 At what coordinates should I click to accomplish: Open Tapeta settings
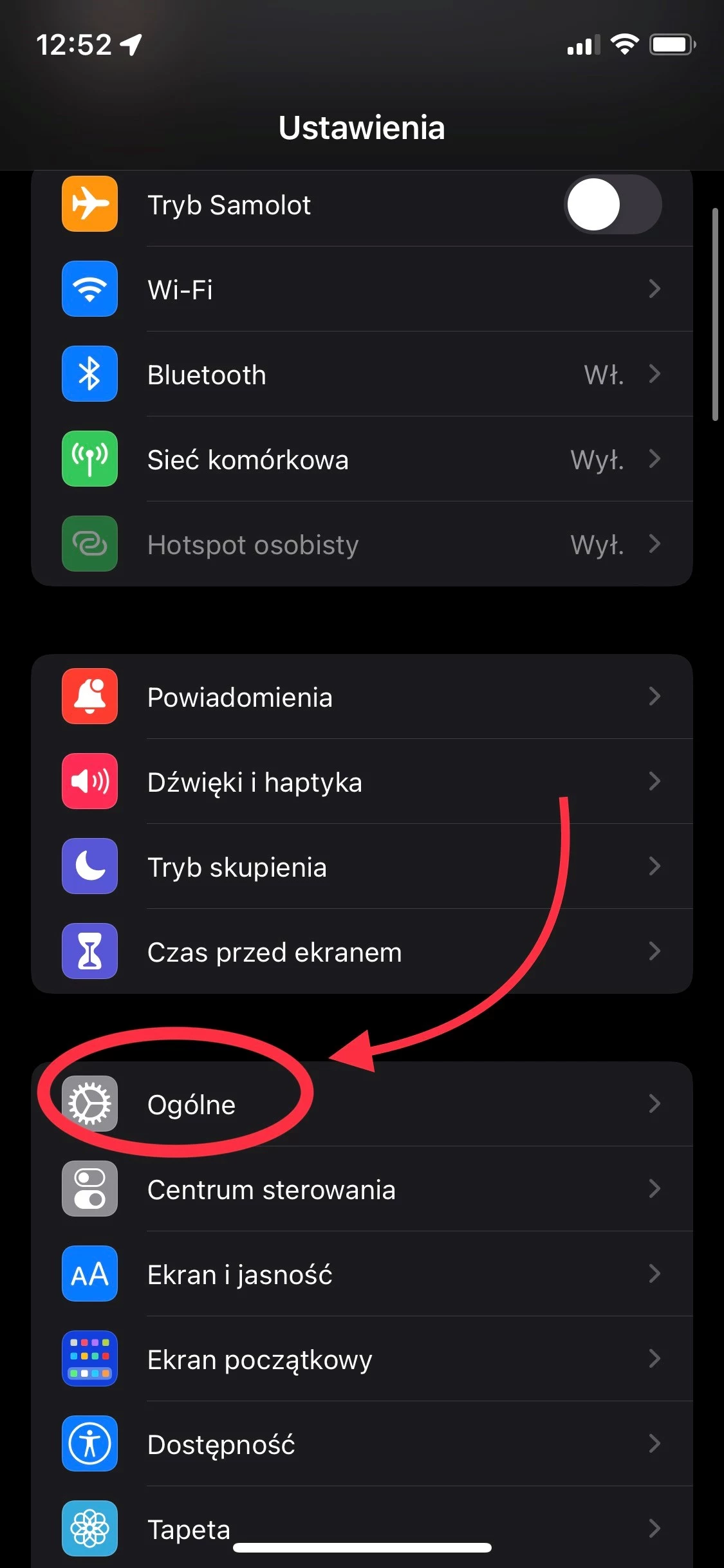pyautogui.click(x=362, y=1527)
